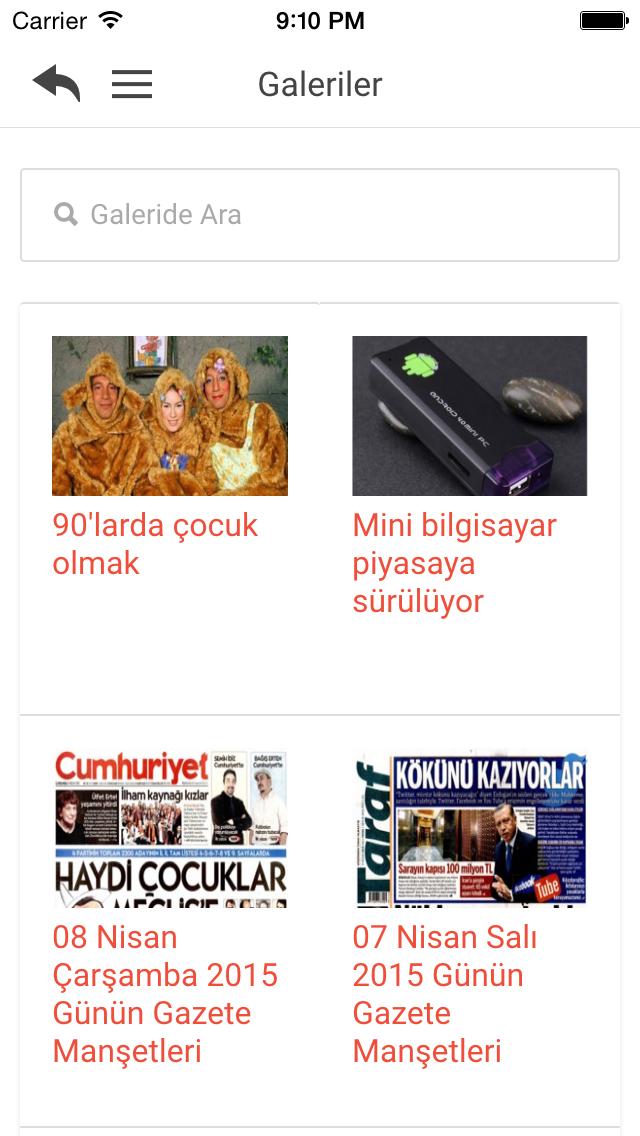The width and height of the screenshot is (640, 1136).
Task: Open the hamburger drawer menu
Action: coord(132,84)
